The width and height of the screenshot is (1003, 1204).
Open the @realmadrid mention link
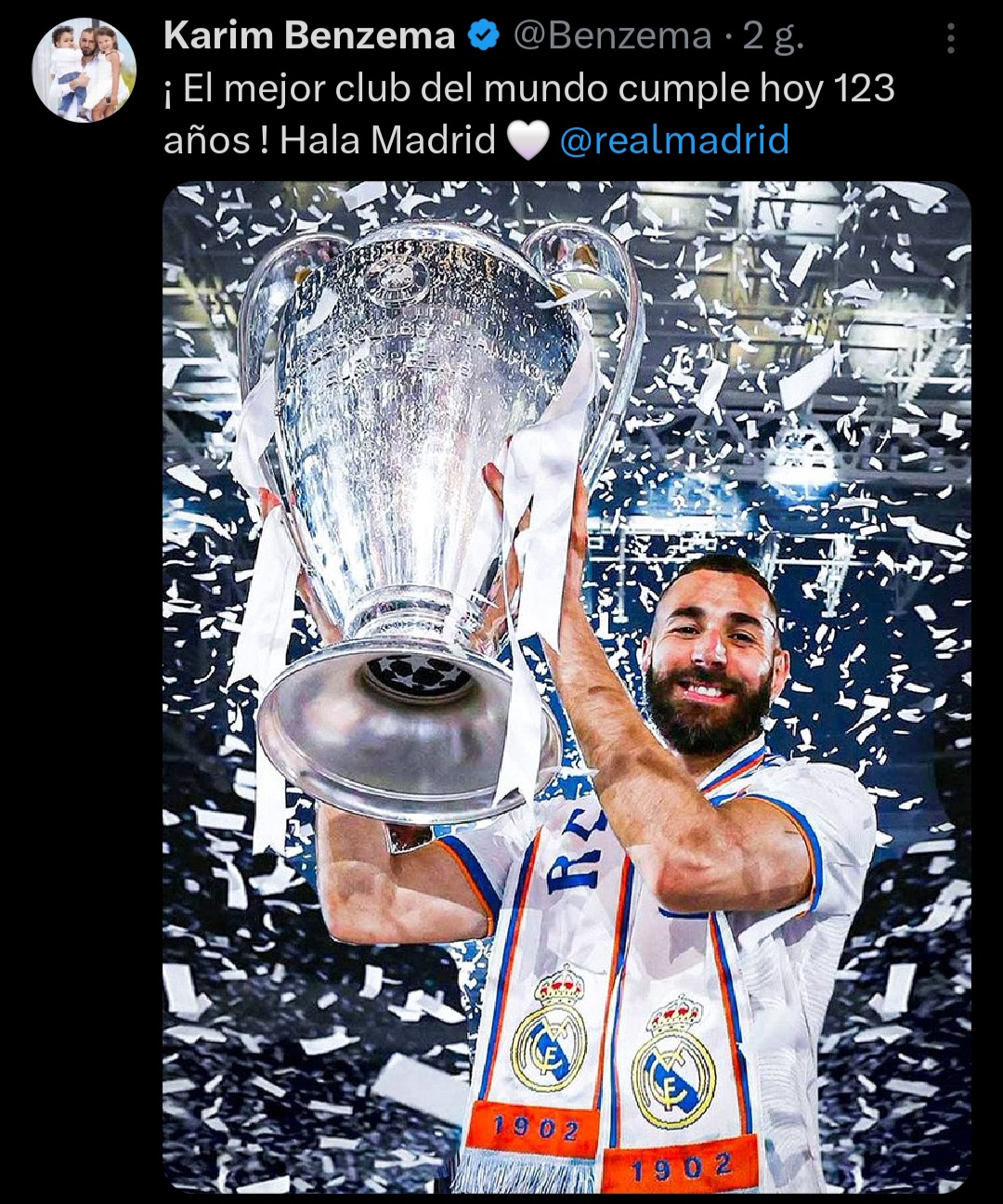tap(674, 140)
